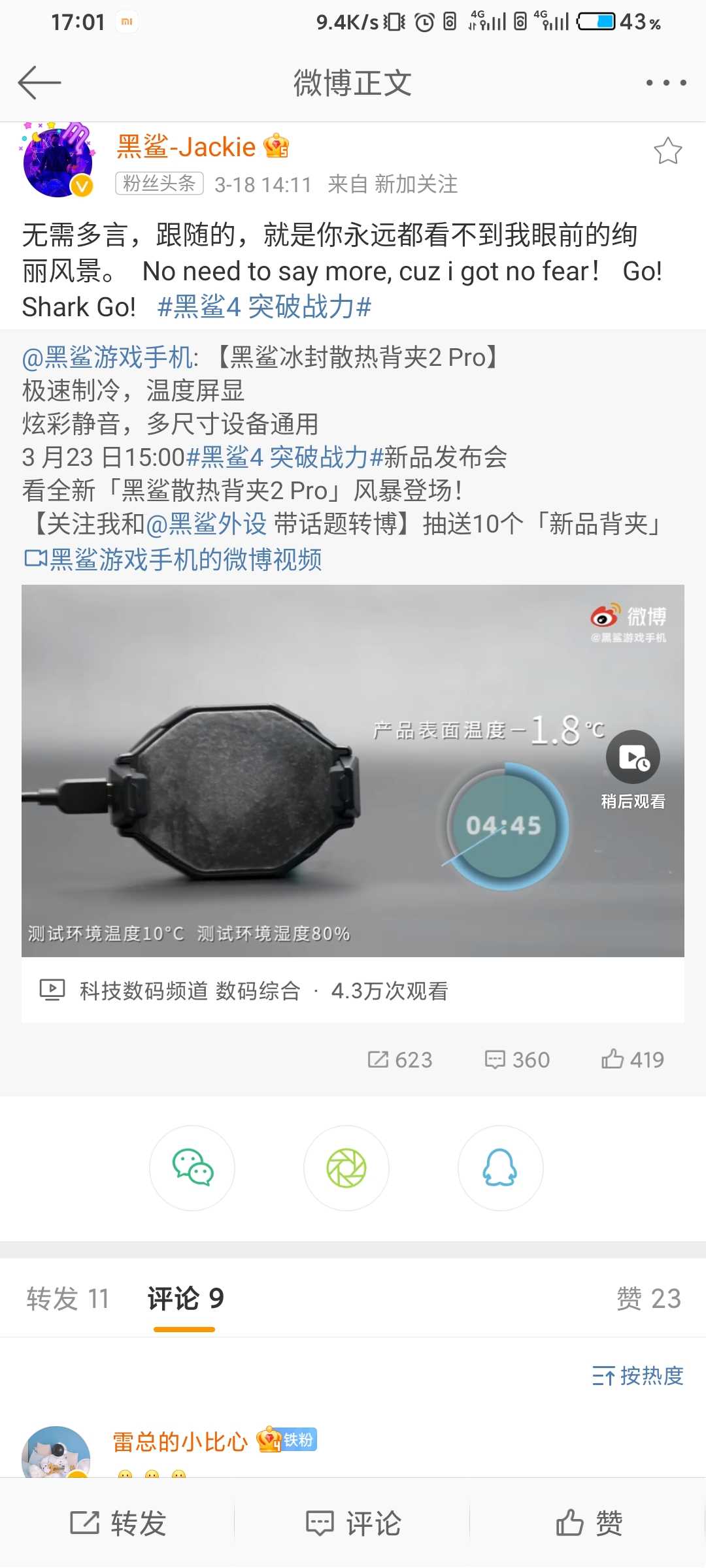
Task: Share via the green aperture icon
Action: click(x=346, y=1168)
